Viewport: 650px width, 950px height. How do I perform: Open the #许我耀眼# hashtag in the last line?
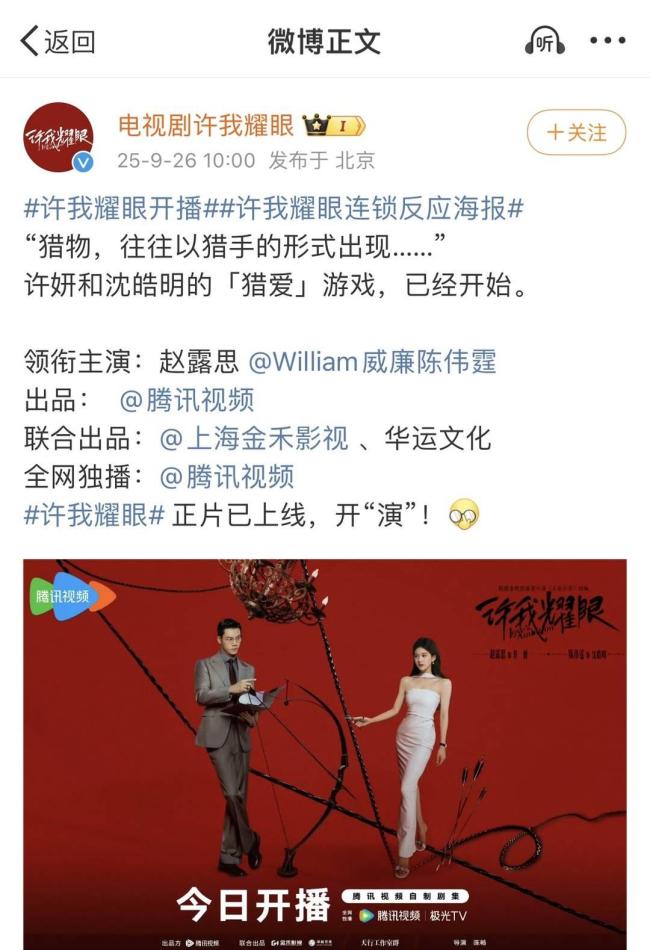pos(94,515)
